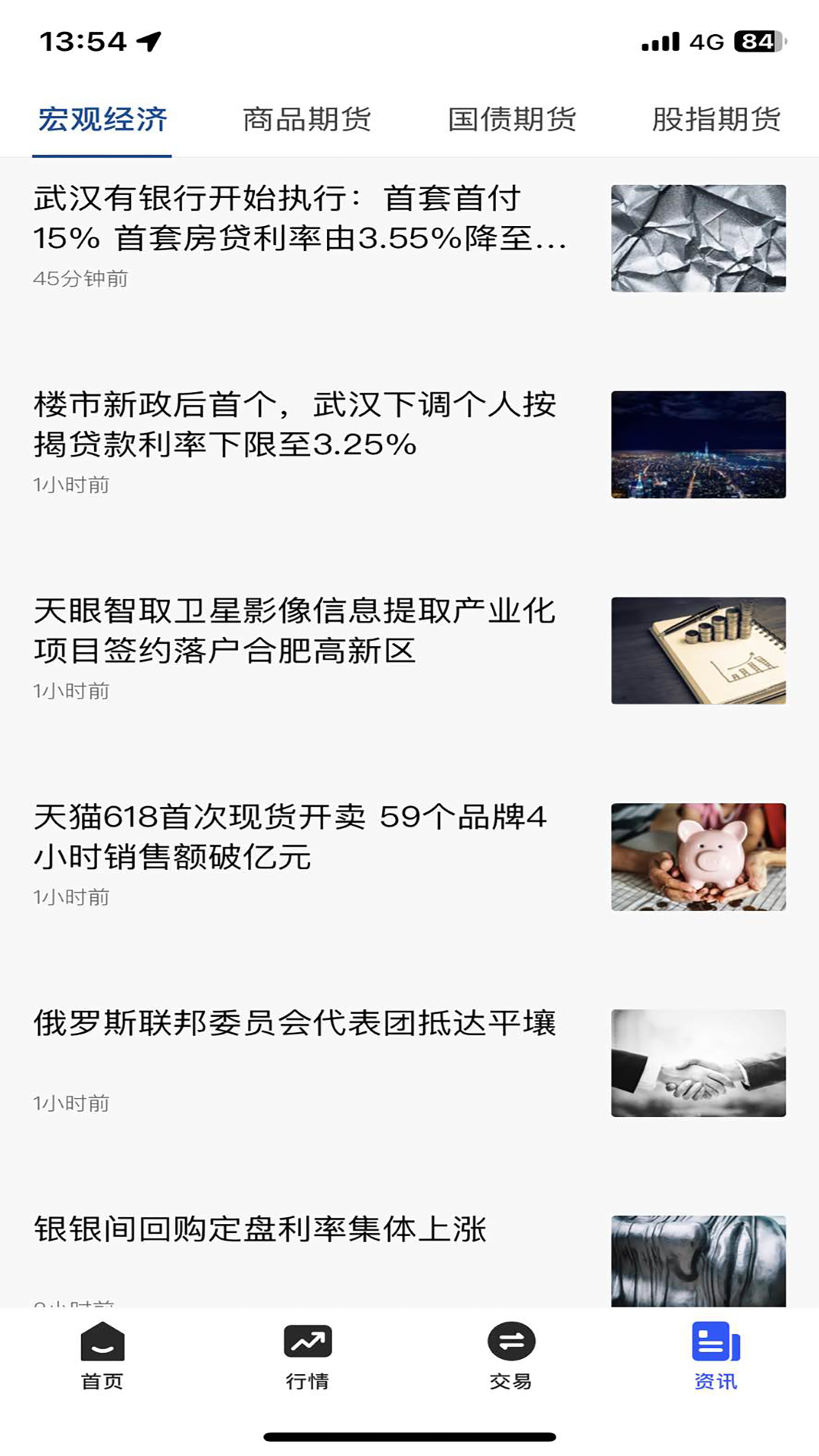
Task: View the 天猫618首次现货开卖 story
Action: (x=291, y=838)
